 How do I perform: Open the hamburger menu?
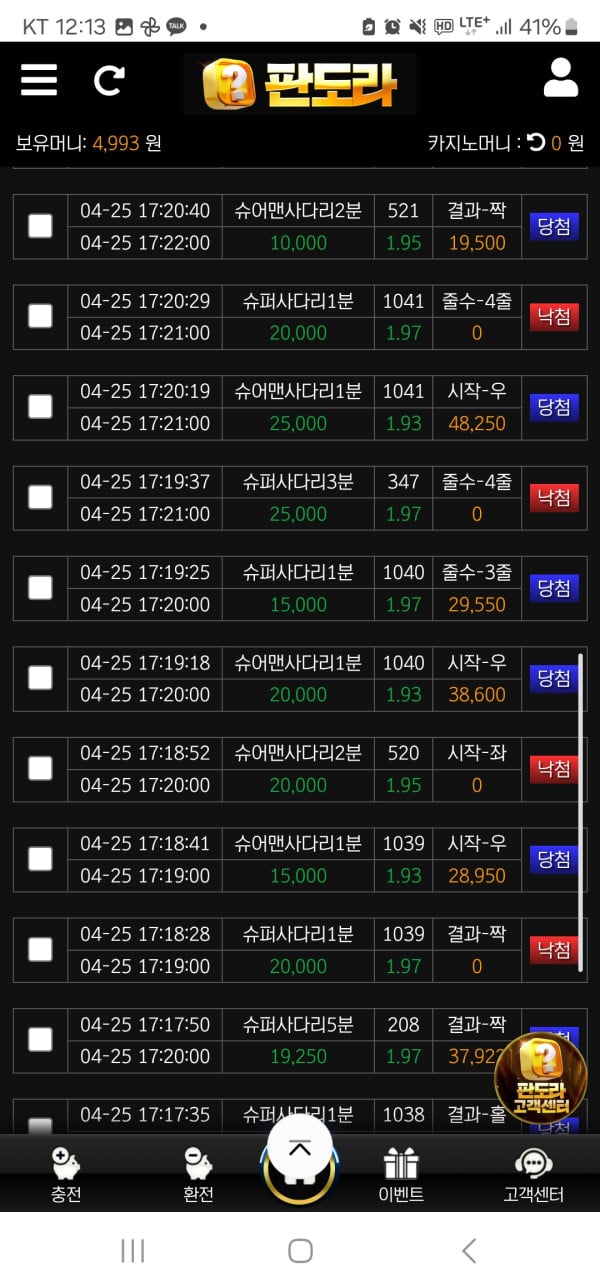tap(39, 79)
